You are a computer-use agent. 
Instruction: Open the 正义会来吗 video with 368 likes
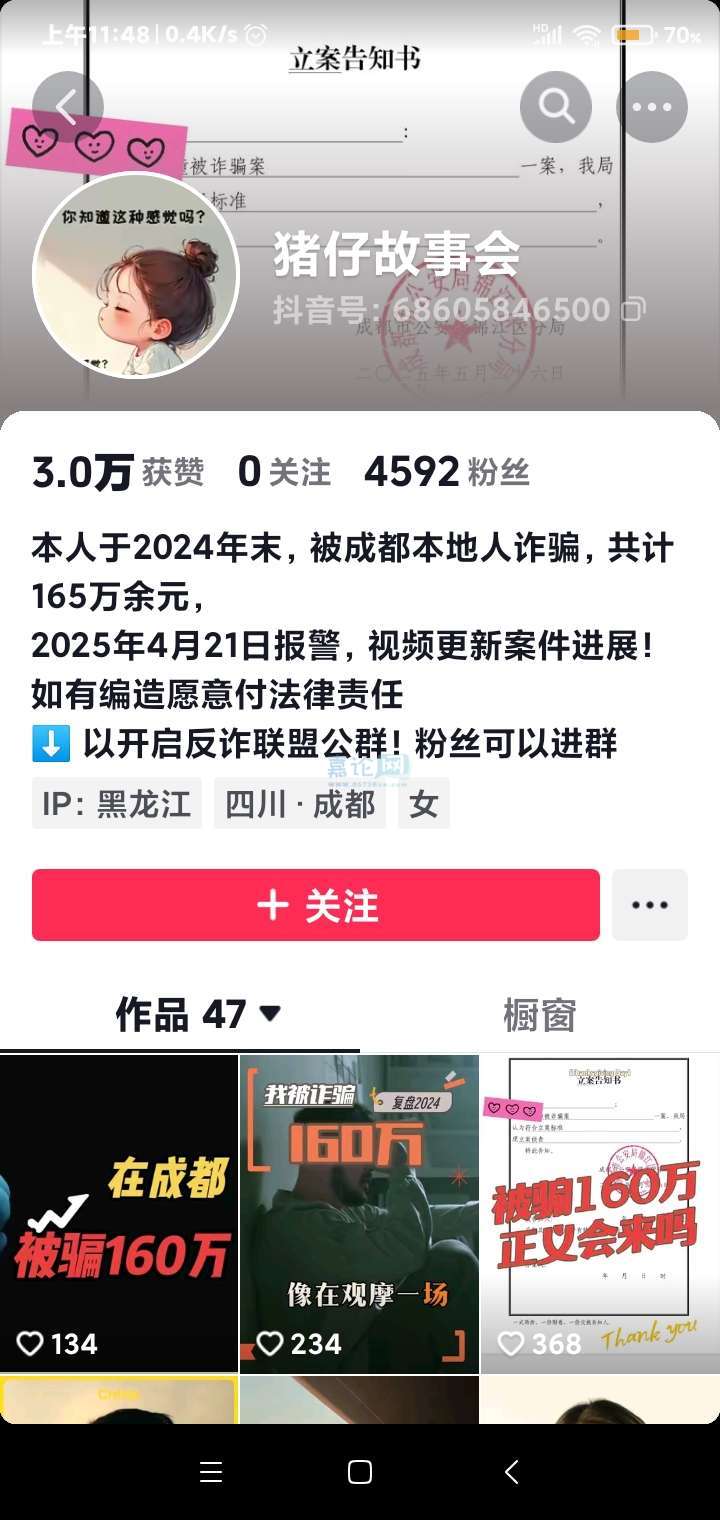599,1213
